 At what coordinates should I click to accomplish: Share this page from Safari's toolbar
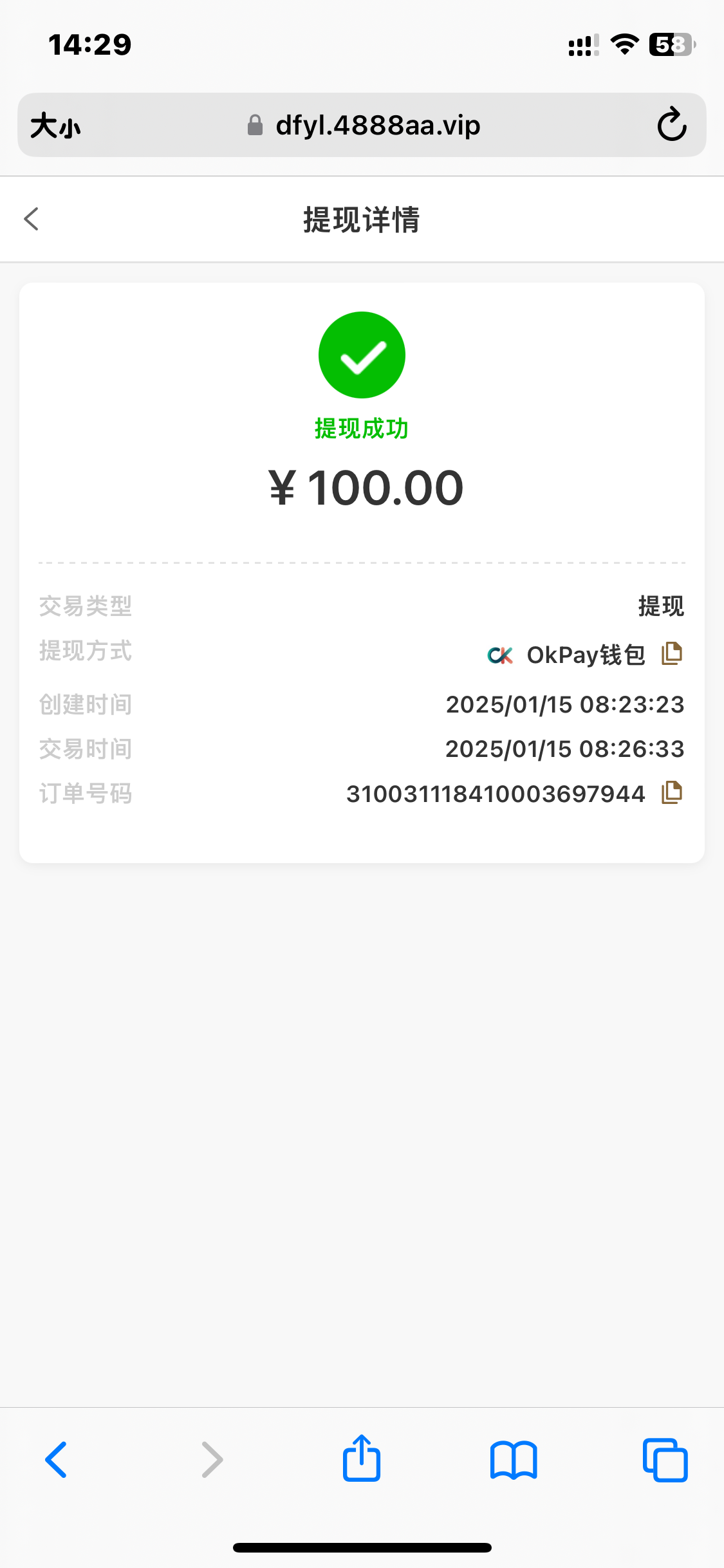click(362, 1459)
